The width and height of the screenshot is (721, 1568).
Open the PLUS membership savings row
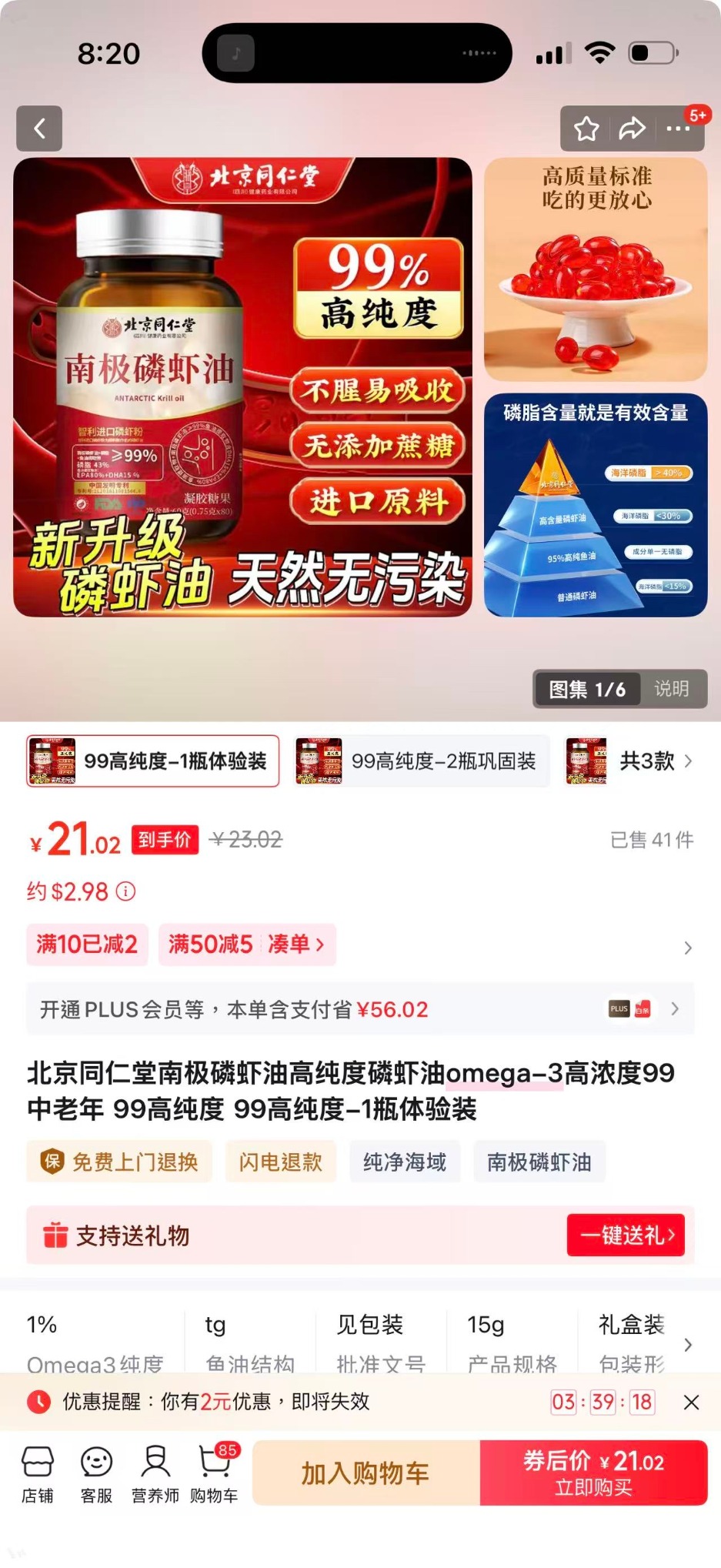[x=360, y=1009]
